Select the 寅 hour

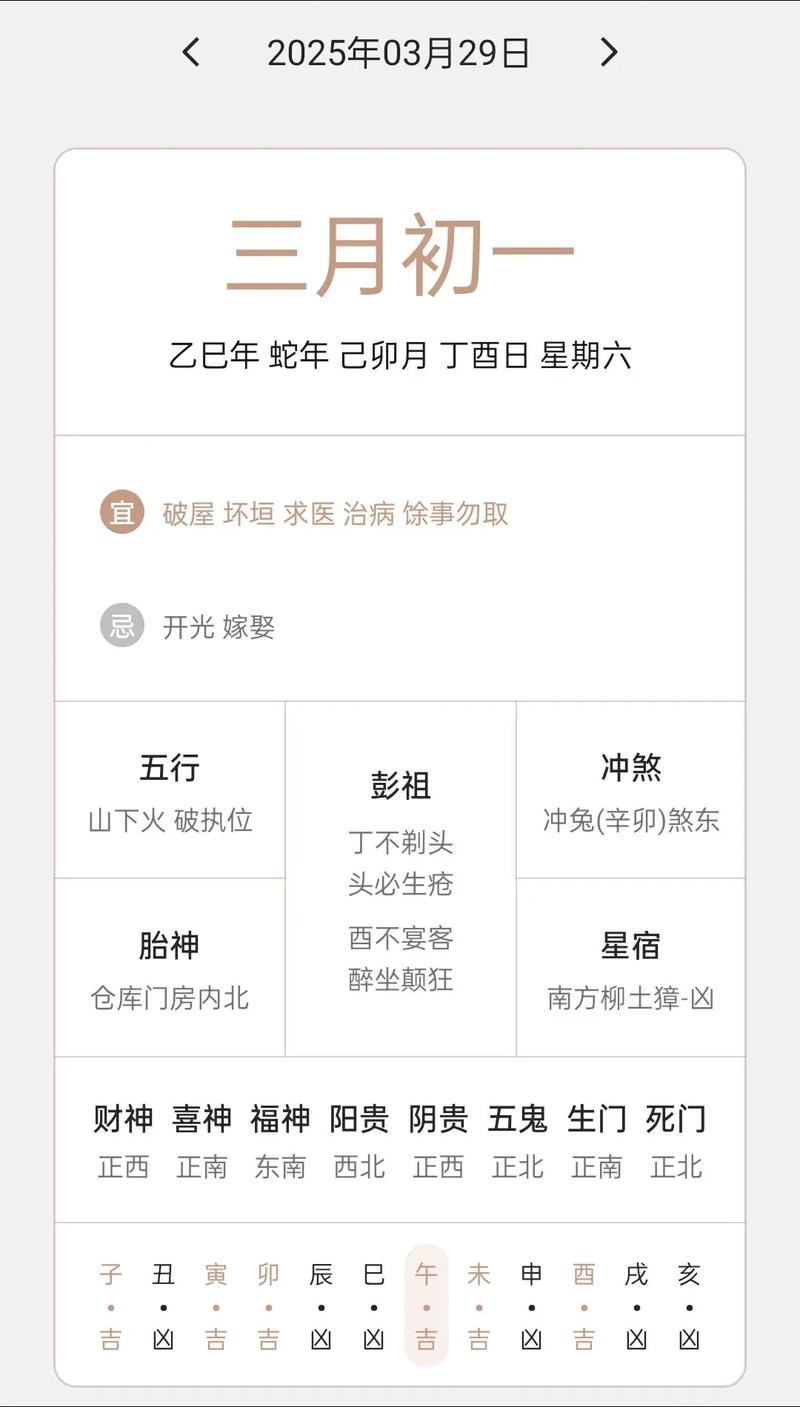pyautogui.click(x=216, y=1306)
